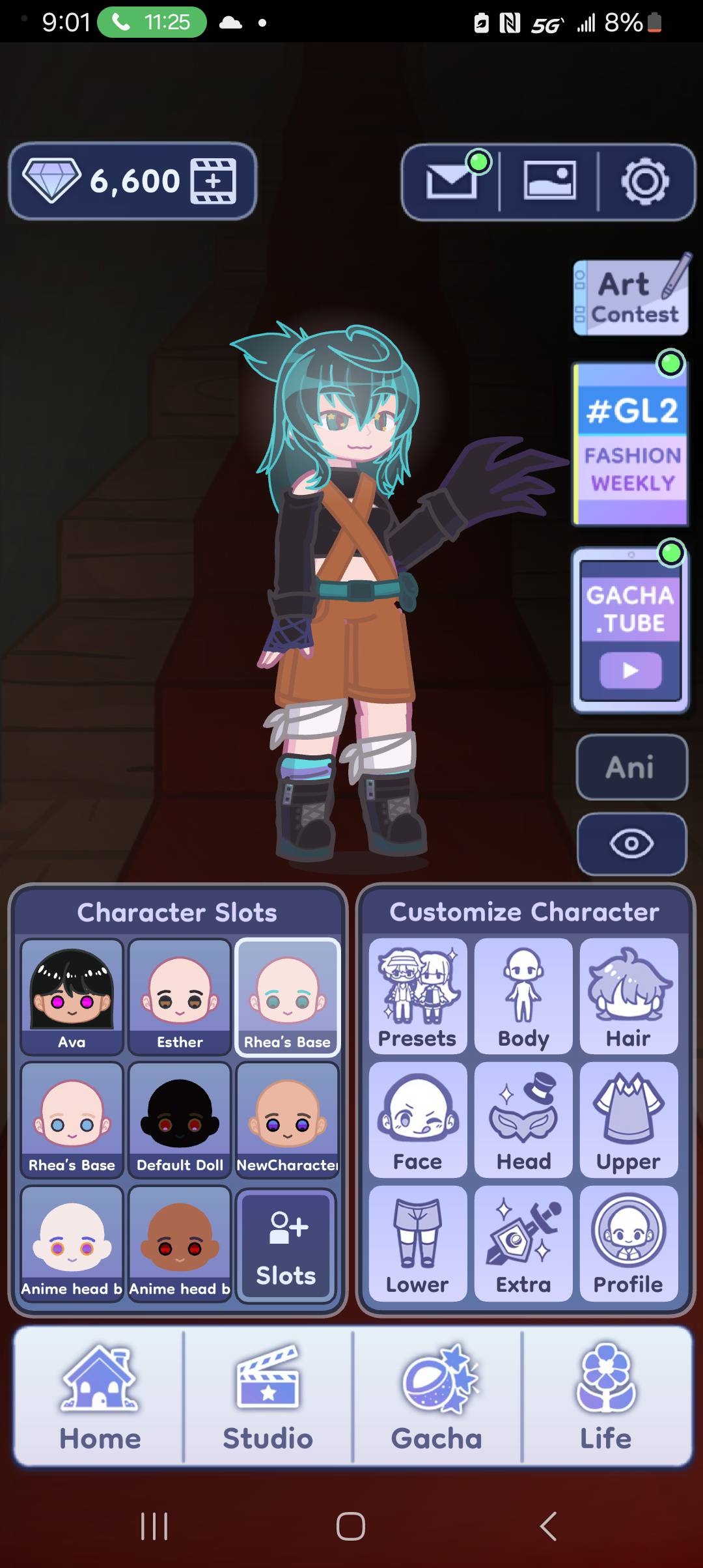The height and width of the screenshot is (1568, 703).
Task: Toggle the eye visibility button
Action: (x=631, y=844)
